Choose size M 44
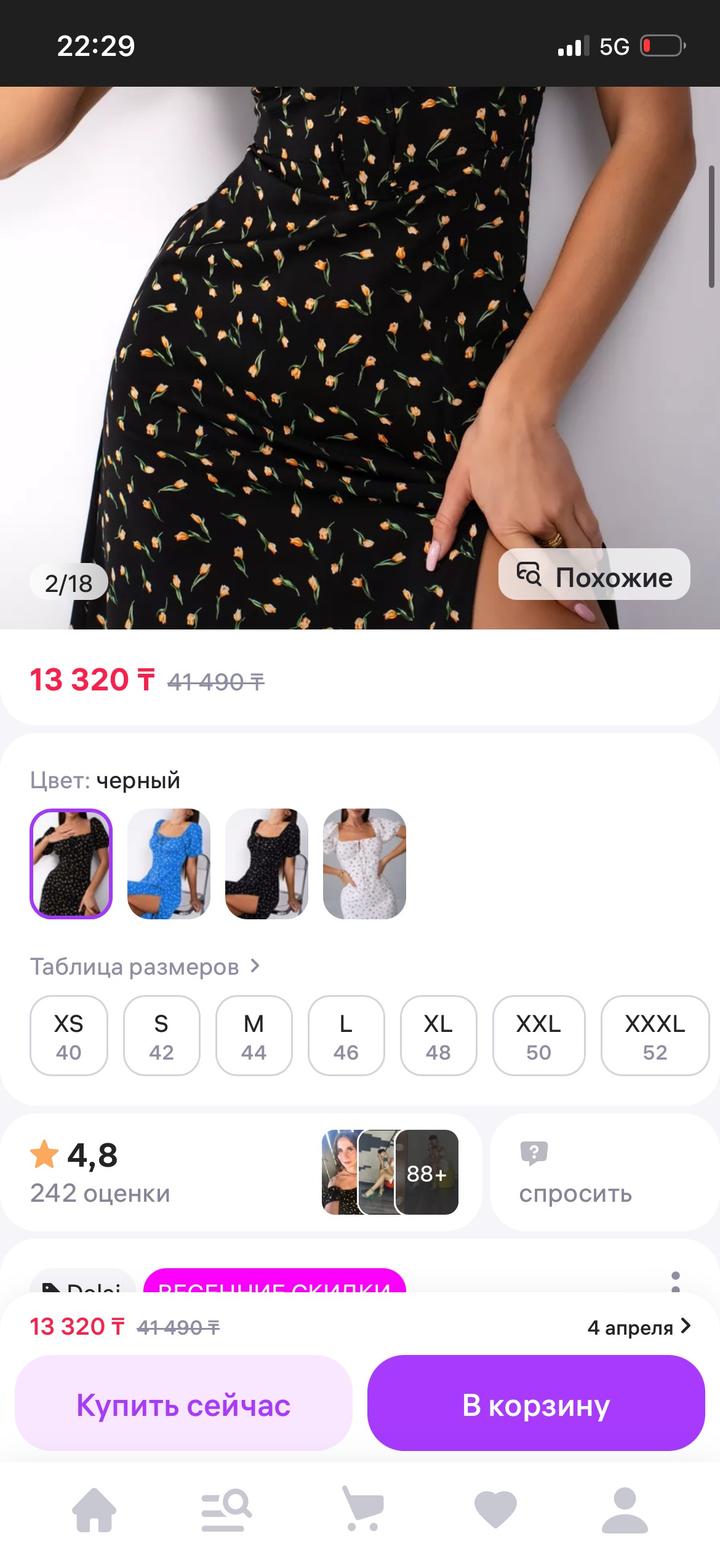 [x=254, y=1036]
